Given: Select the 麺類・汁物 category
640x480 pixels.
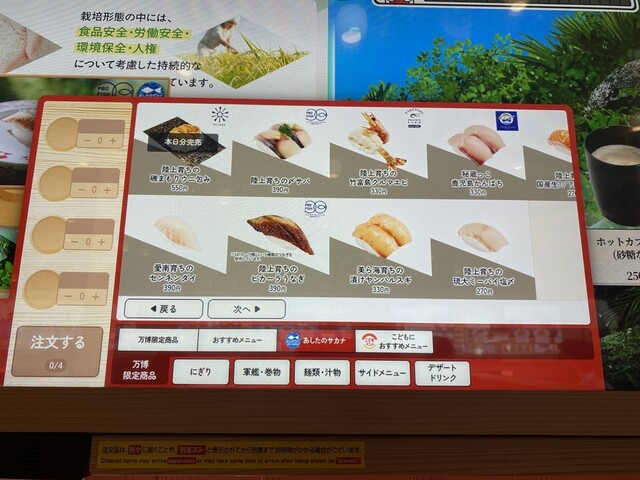Looking at the screenshot, I should [x=325, y=373].
